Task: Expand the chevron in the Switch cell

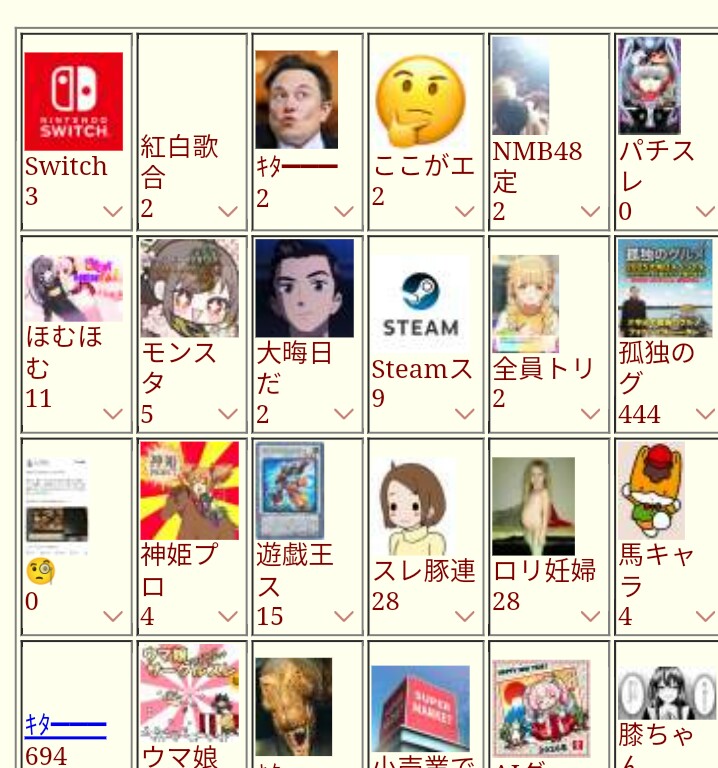Action: pyautogui.click(x=113, y=211)
